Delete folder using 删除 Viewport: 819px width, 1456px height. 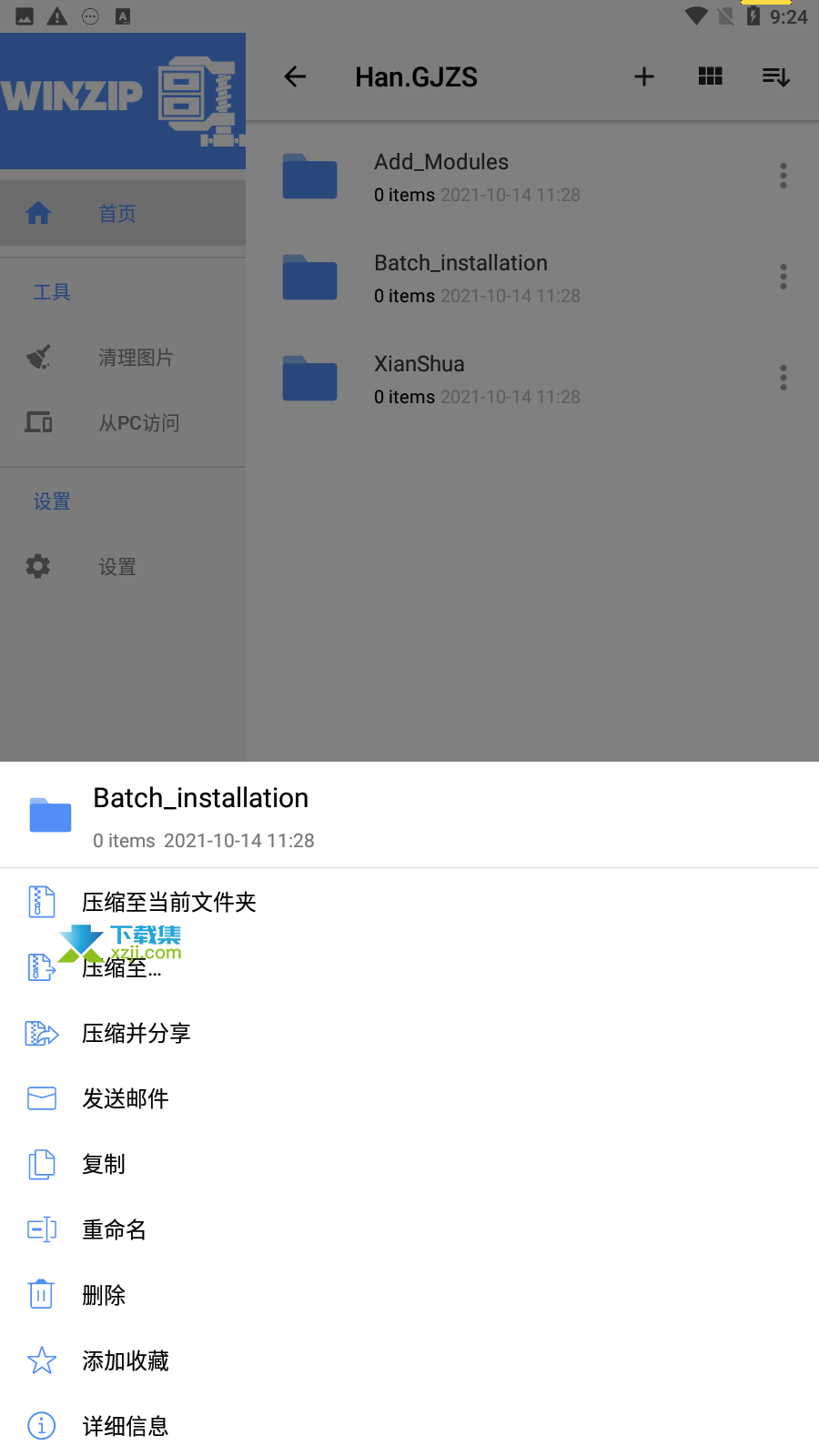click(x=409, y=1295)
